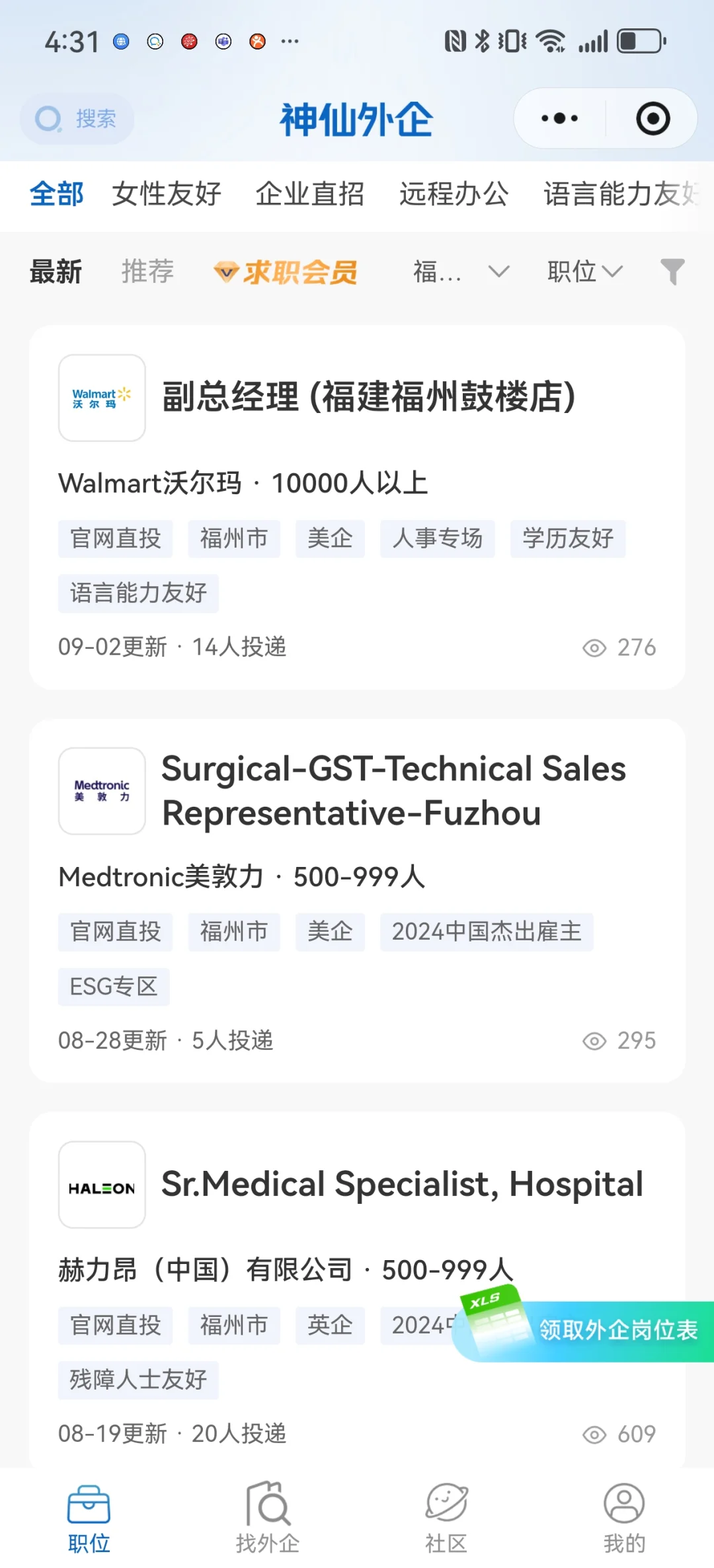
Task: Open the 搜索 search box
Action: 77,120
